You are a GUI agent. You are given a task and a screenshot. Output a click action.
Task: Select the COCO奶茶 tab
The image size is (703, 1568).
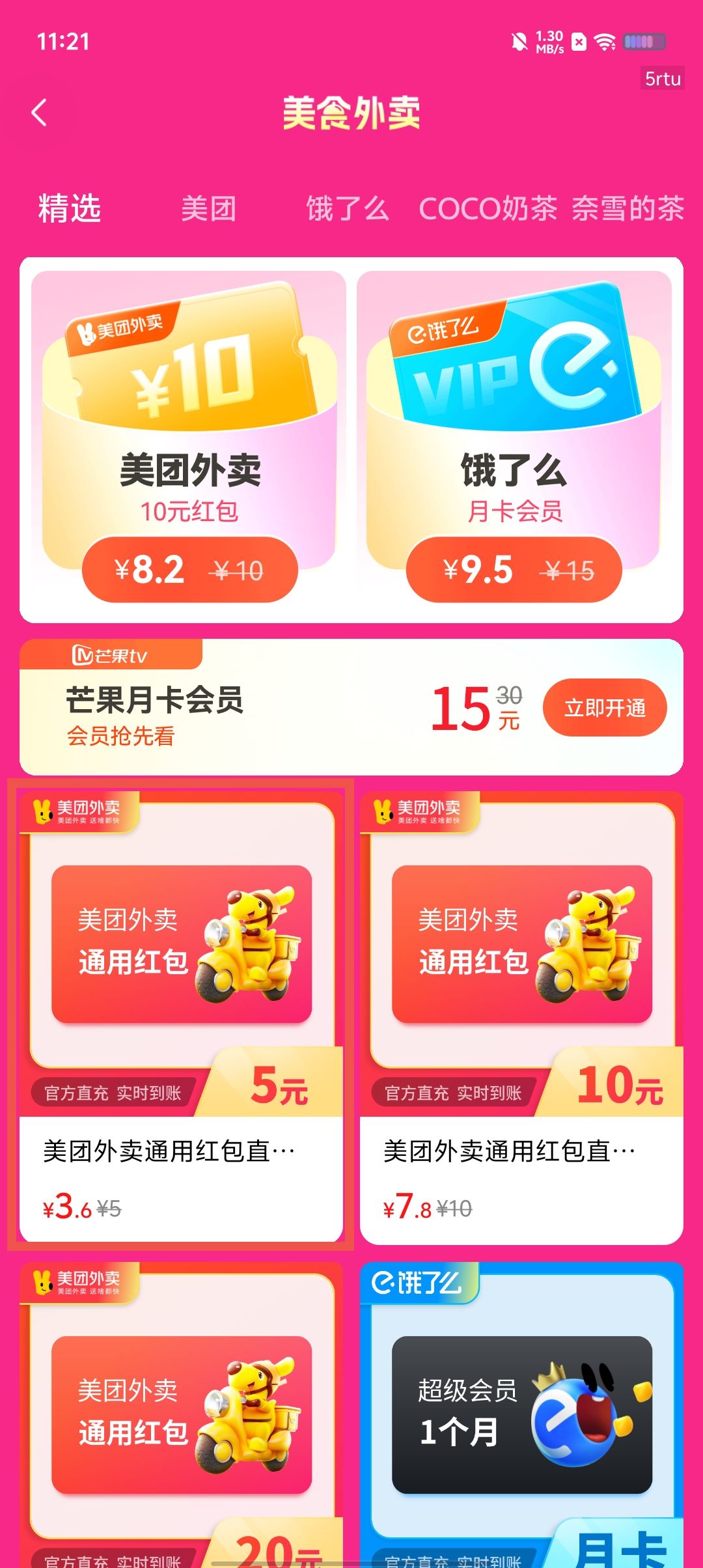pos(488,209)
